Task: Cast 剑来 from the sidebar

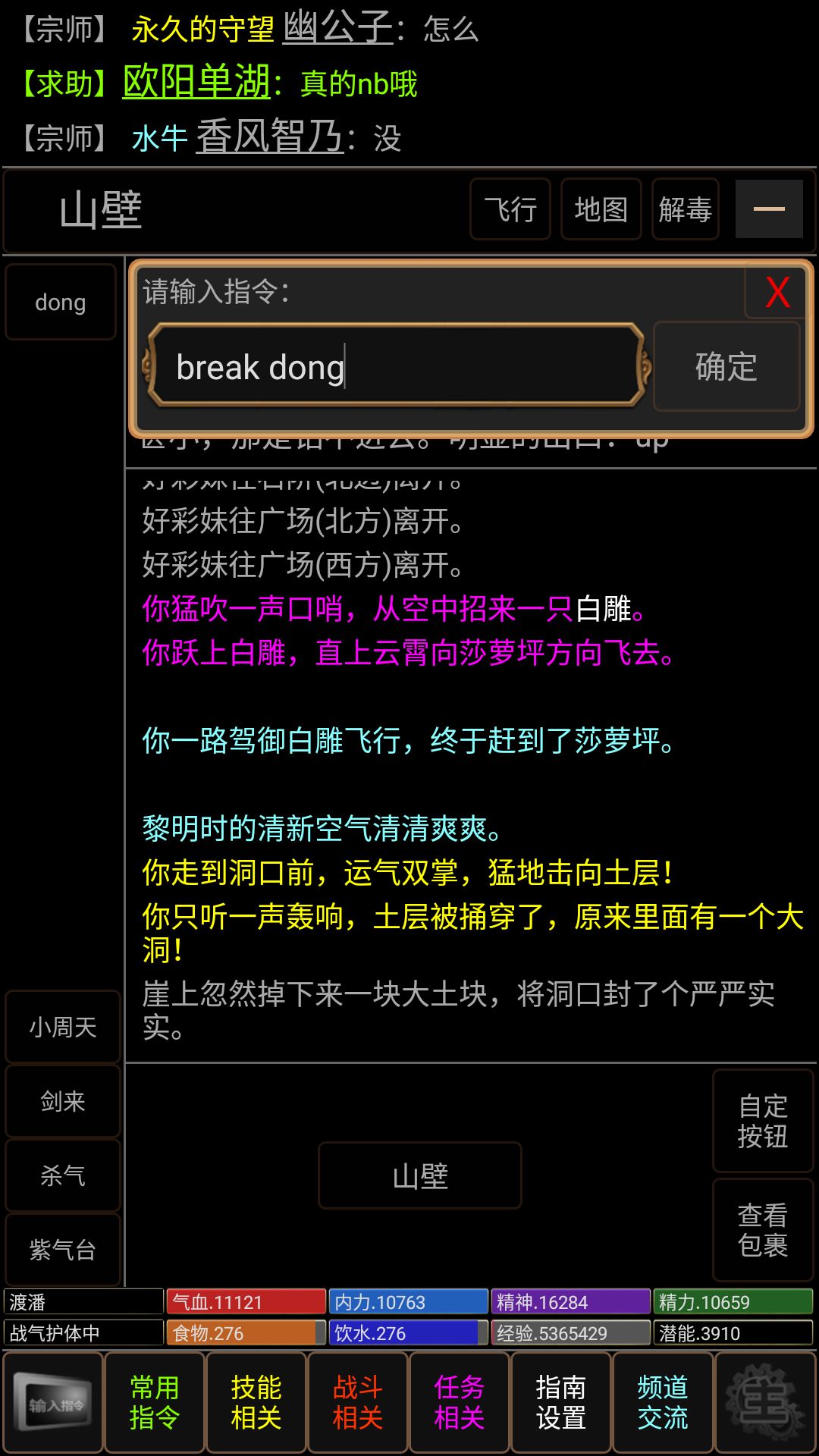Action: [x=62, y=1101]
